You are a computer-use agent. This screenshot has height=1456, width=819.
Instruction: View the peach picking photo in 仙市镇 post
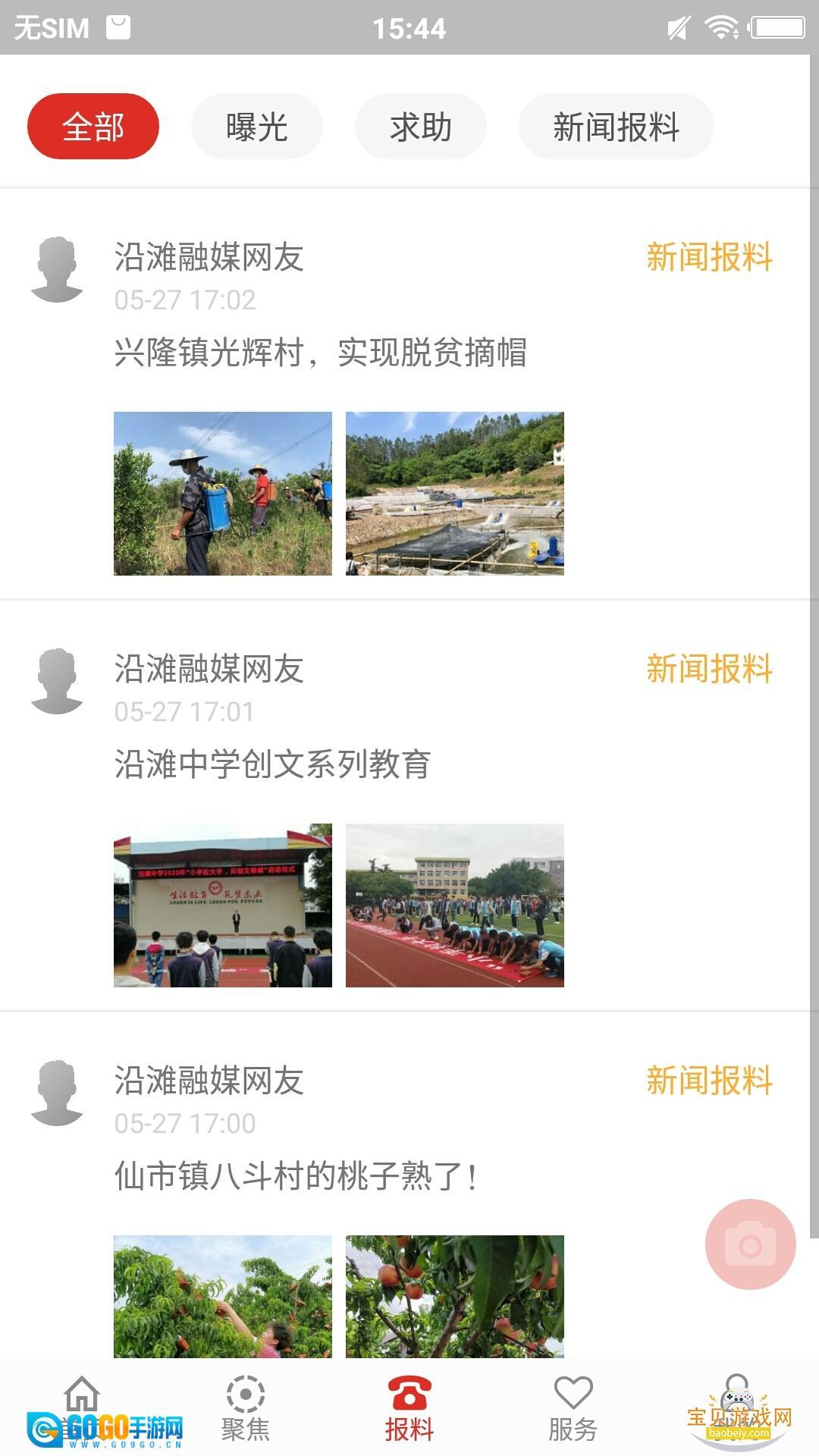[x=223, y=1297]
